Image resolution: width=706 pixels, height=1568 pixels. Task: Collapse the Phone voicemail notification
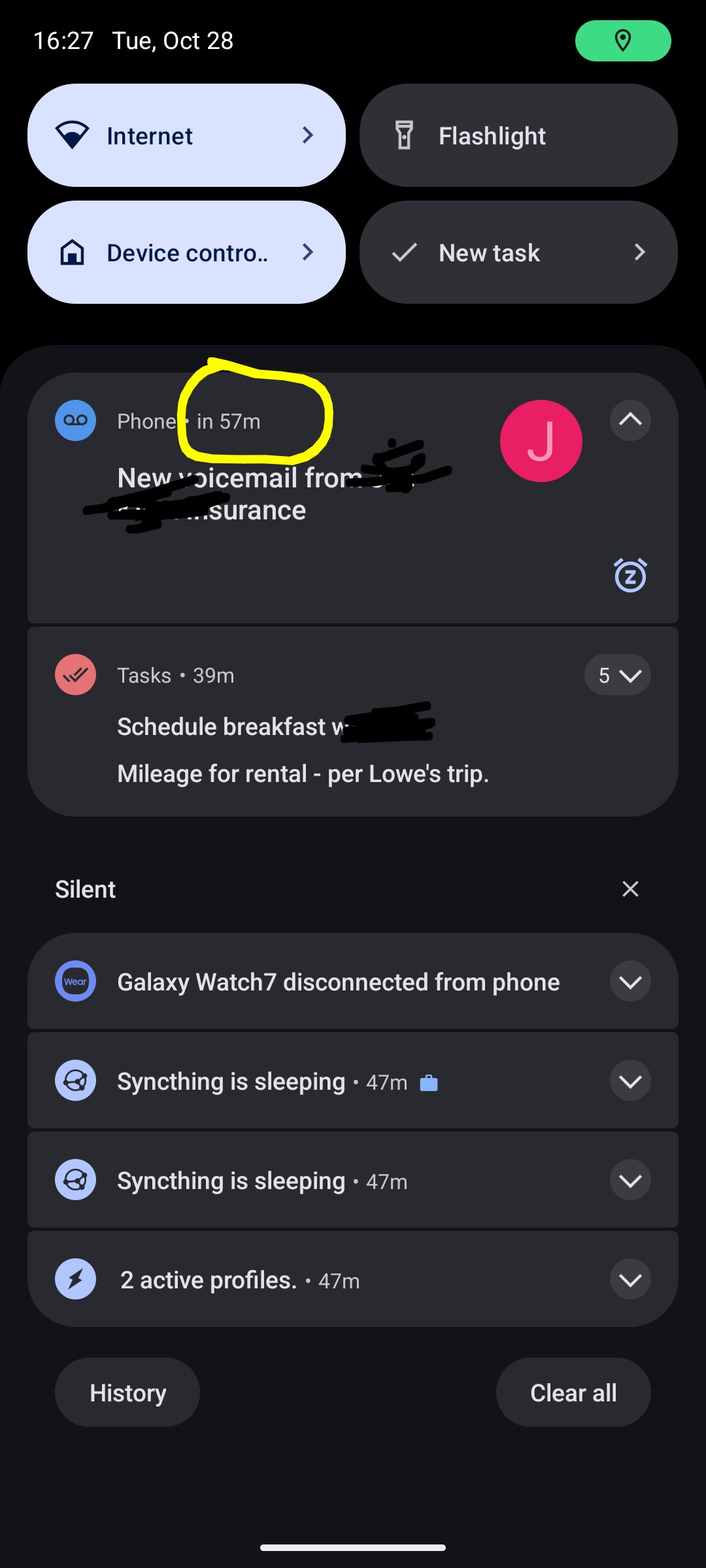tap(630, 420)
